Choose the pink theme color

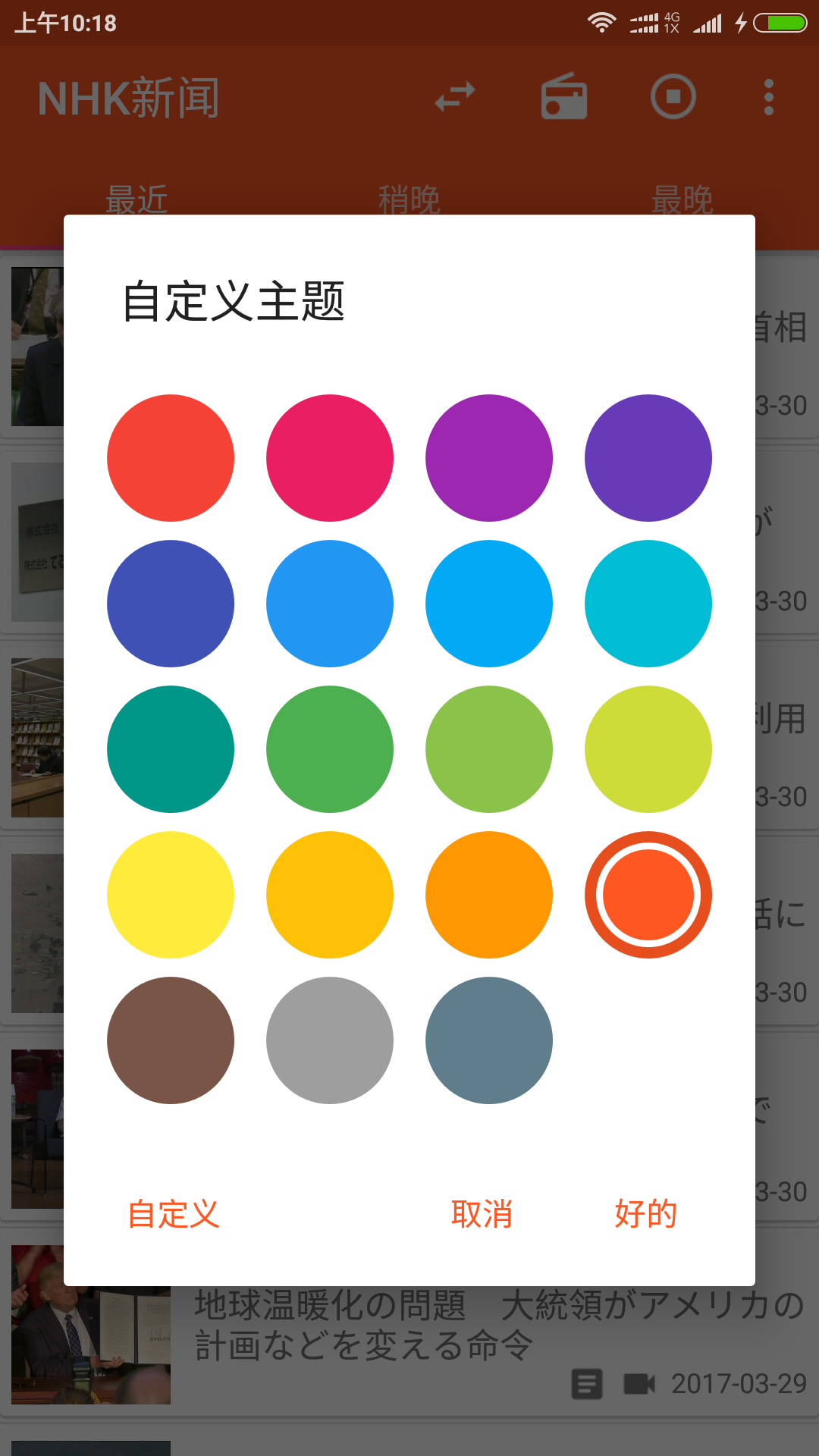(x=330, y=458)
